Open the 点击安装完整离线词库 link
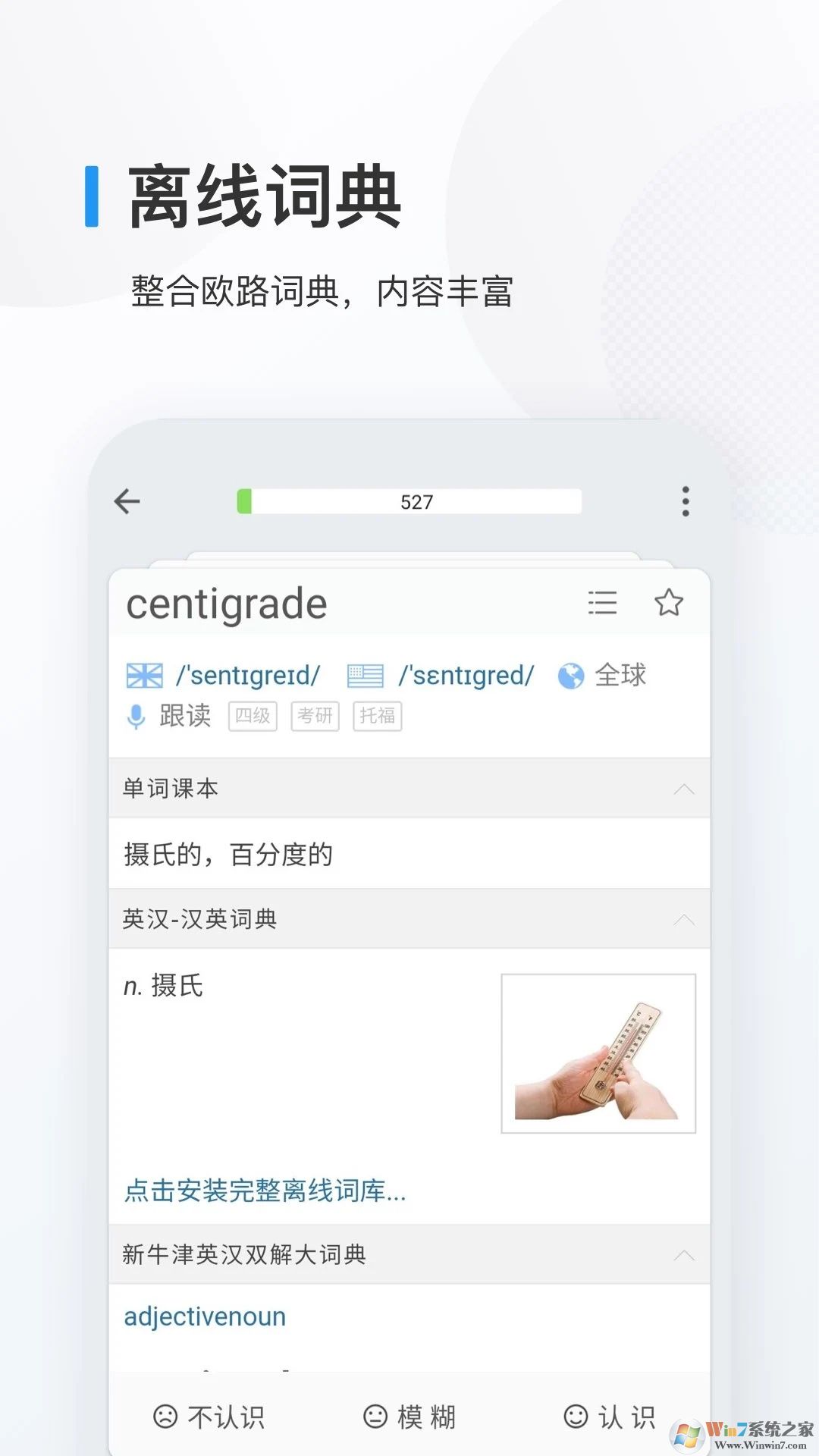Screen dimensions: 819x1456 point(265,1191)
